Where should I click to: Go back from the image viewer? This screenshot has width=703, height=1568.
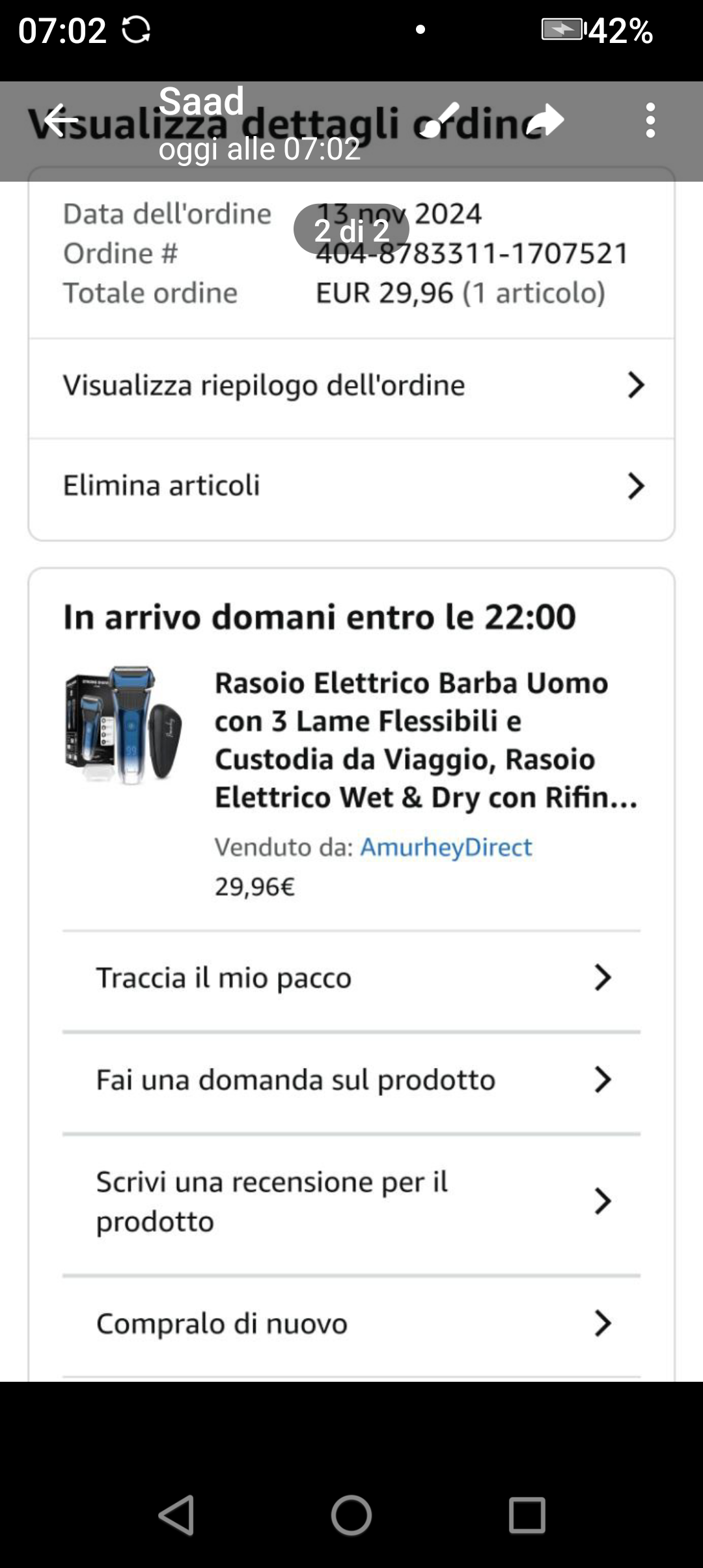tap(61, 120)
